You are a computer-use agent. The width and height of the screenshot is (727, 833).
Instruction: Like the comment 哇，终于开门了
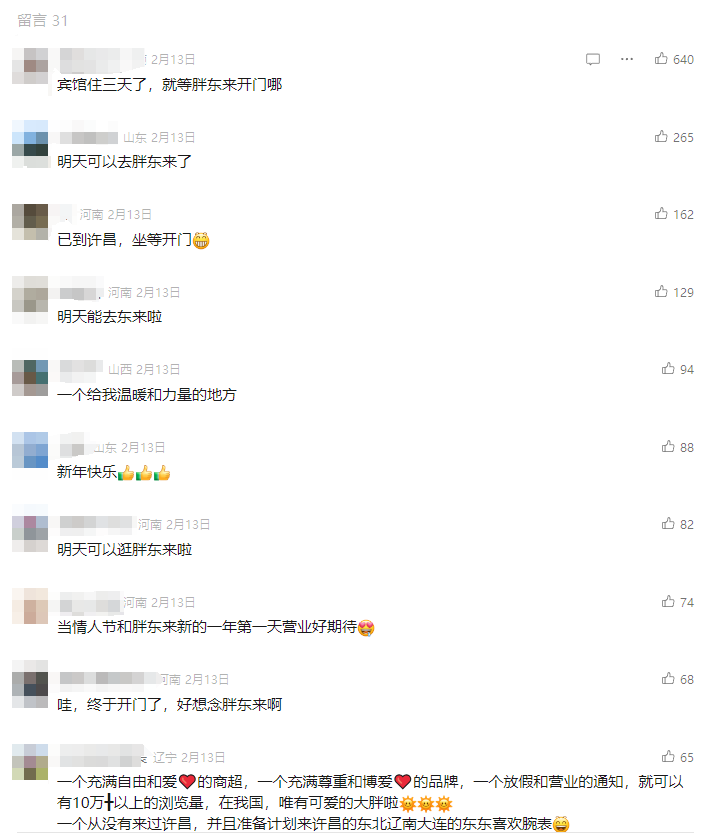point(668,679)
